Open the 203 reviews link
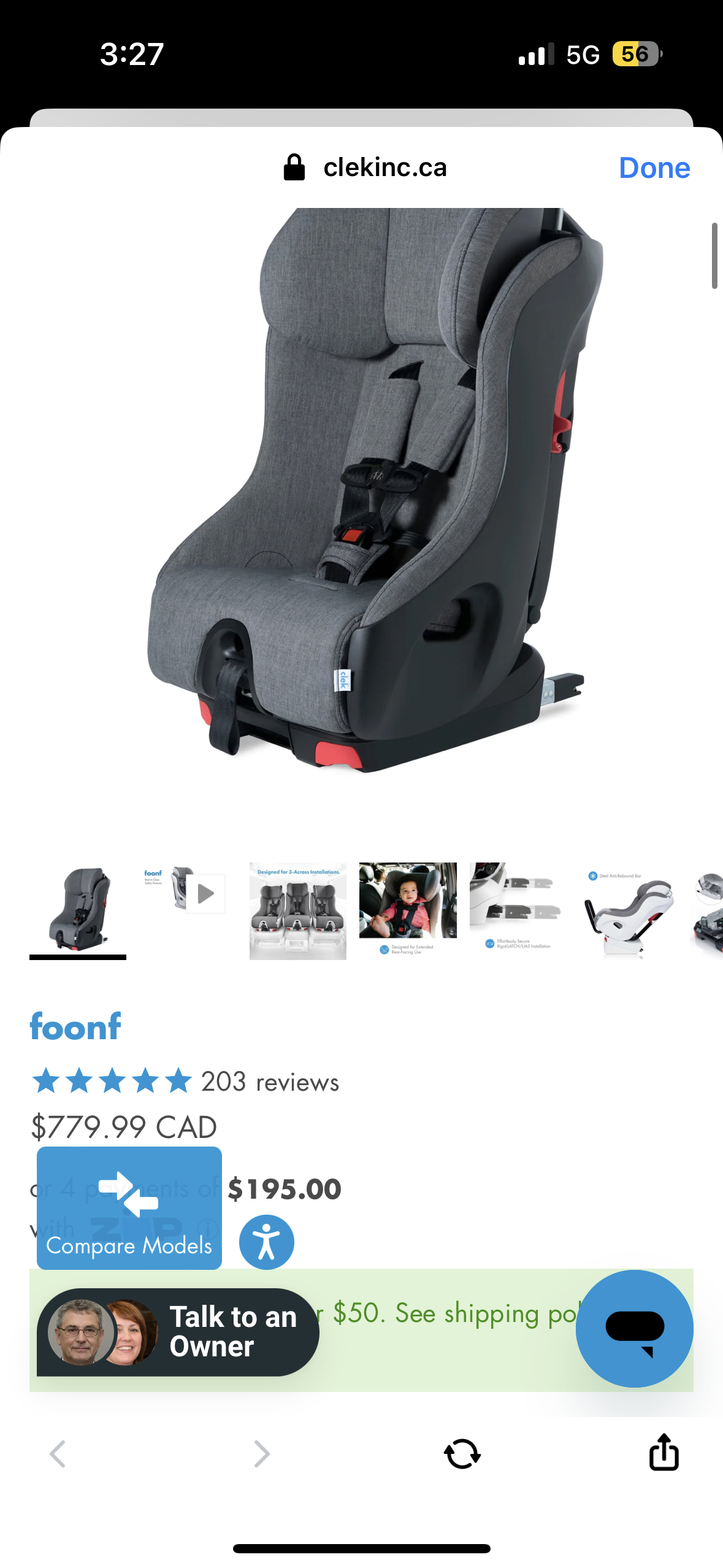 click(270, 1082)
